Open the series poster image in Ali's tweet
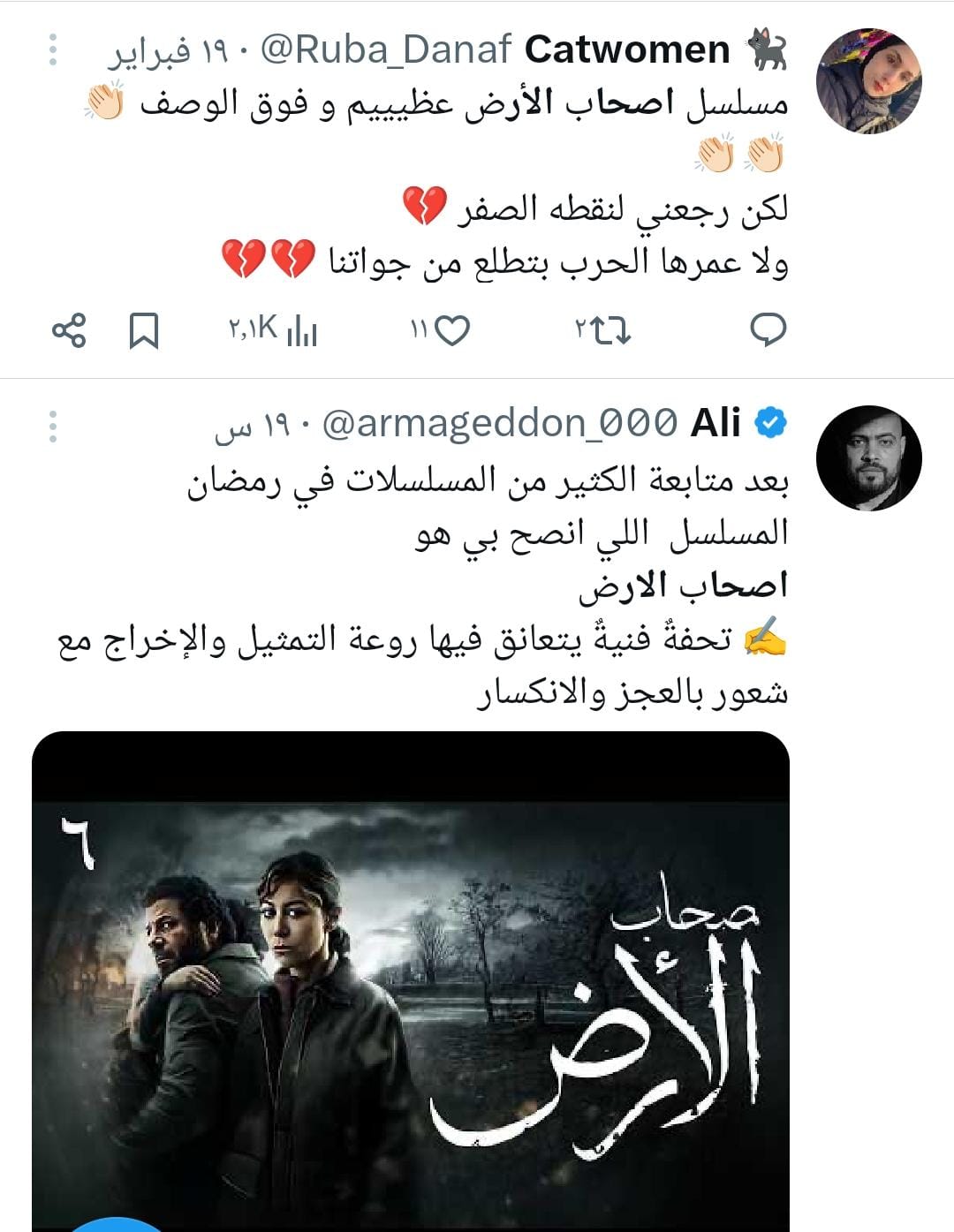Image resolution: width=954 pixels, height=1232 pixels. point(411,980)
